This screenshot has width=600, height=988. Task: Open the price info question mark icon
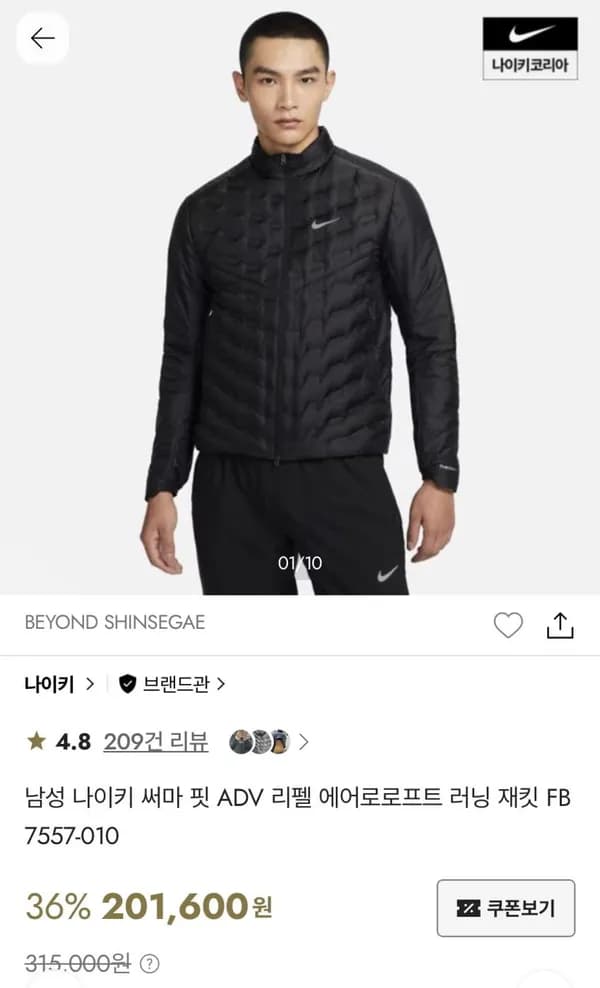tap(149, 963)
